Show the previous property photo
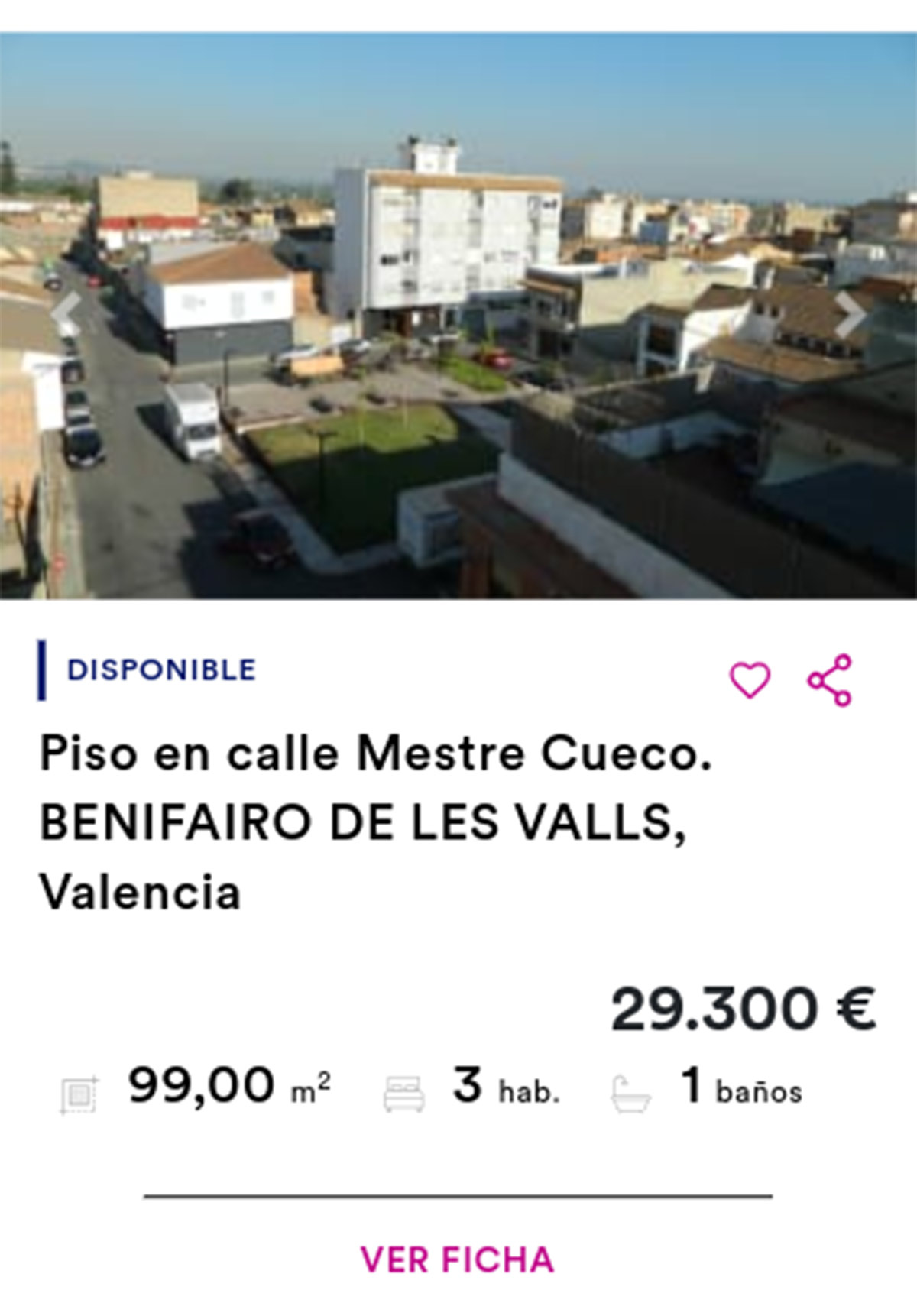Viewport: 917px width, 1316px height. click(67, 314)
